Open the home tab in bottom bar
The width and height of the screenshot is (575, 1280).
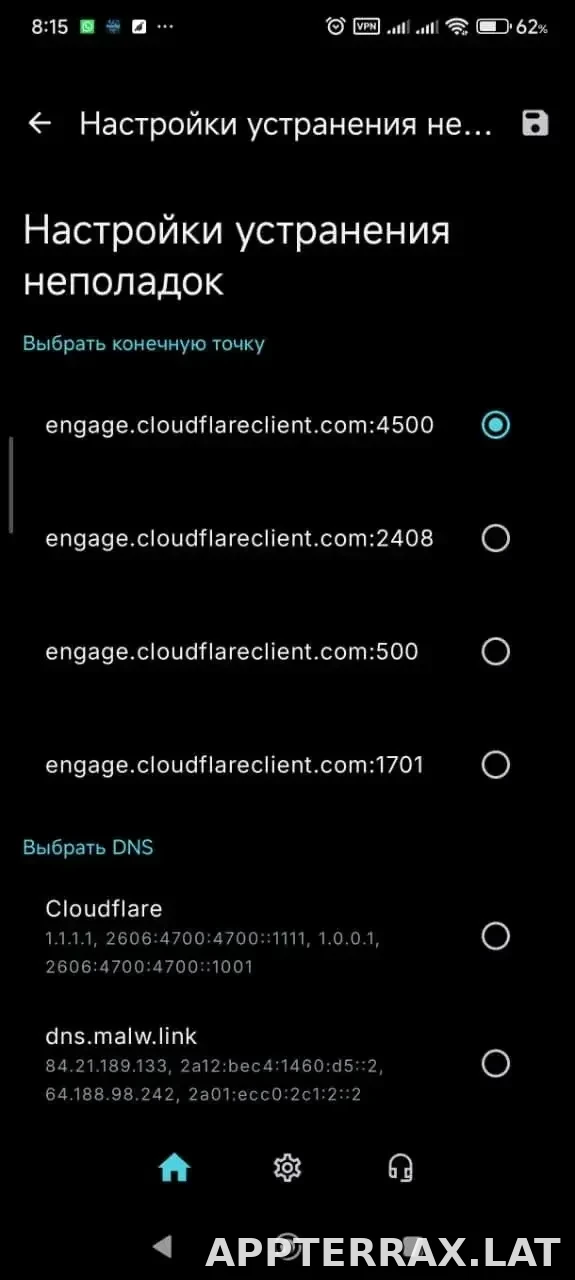coord(174,1167)
